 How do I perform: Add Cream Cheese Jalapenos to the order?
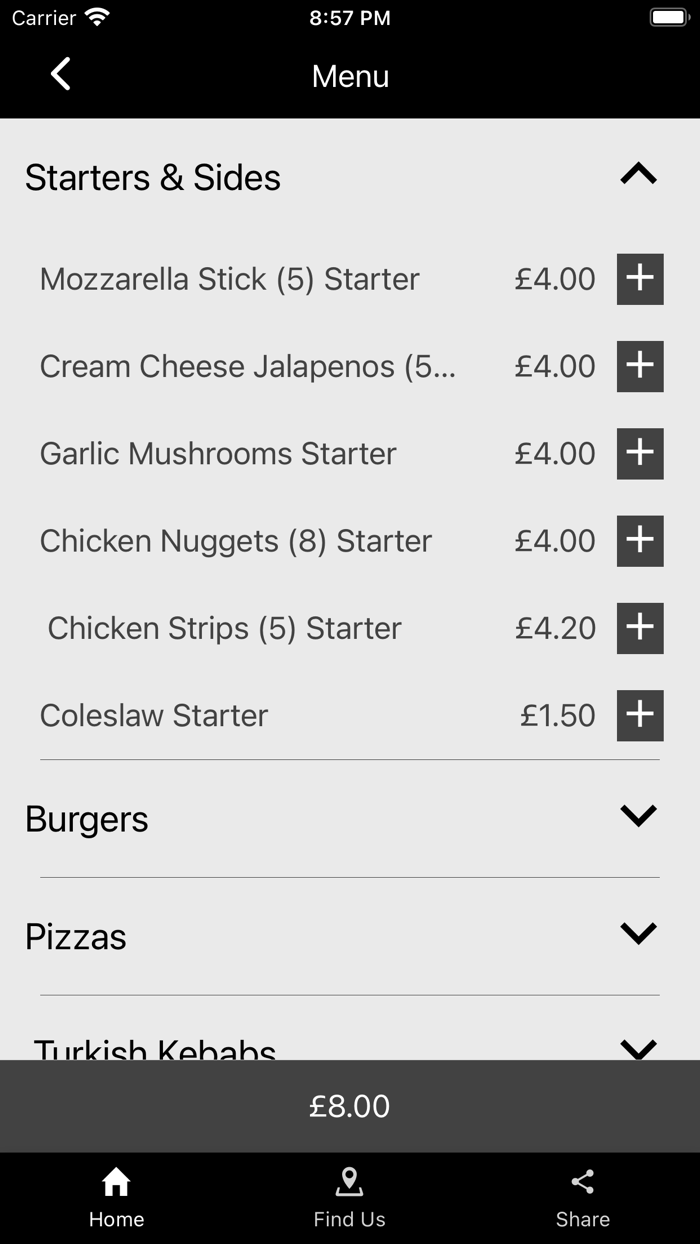[640, 366]
